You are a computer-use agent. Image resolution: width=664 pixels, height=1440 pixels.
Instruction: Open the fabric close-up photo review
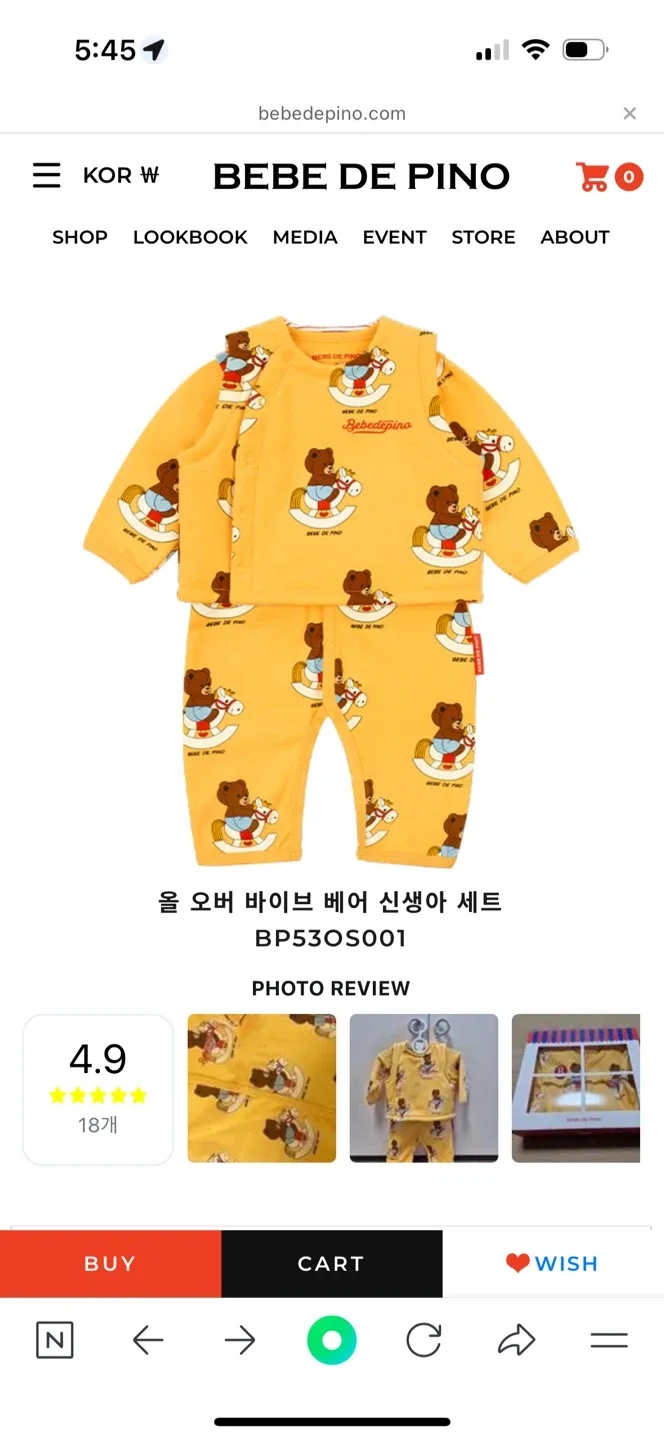coord(262,1088)
